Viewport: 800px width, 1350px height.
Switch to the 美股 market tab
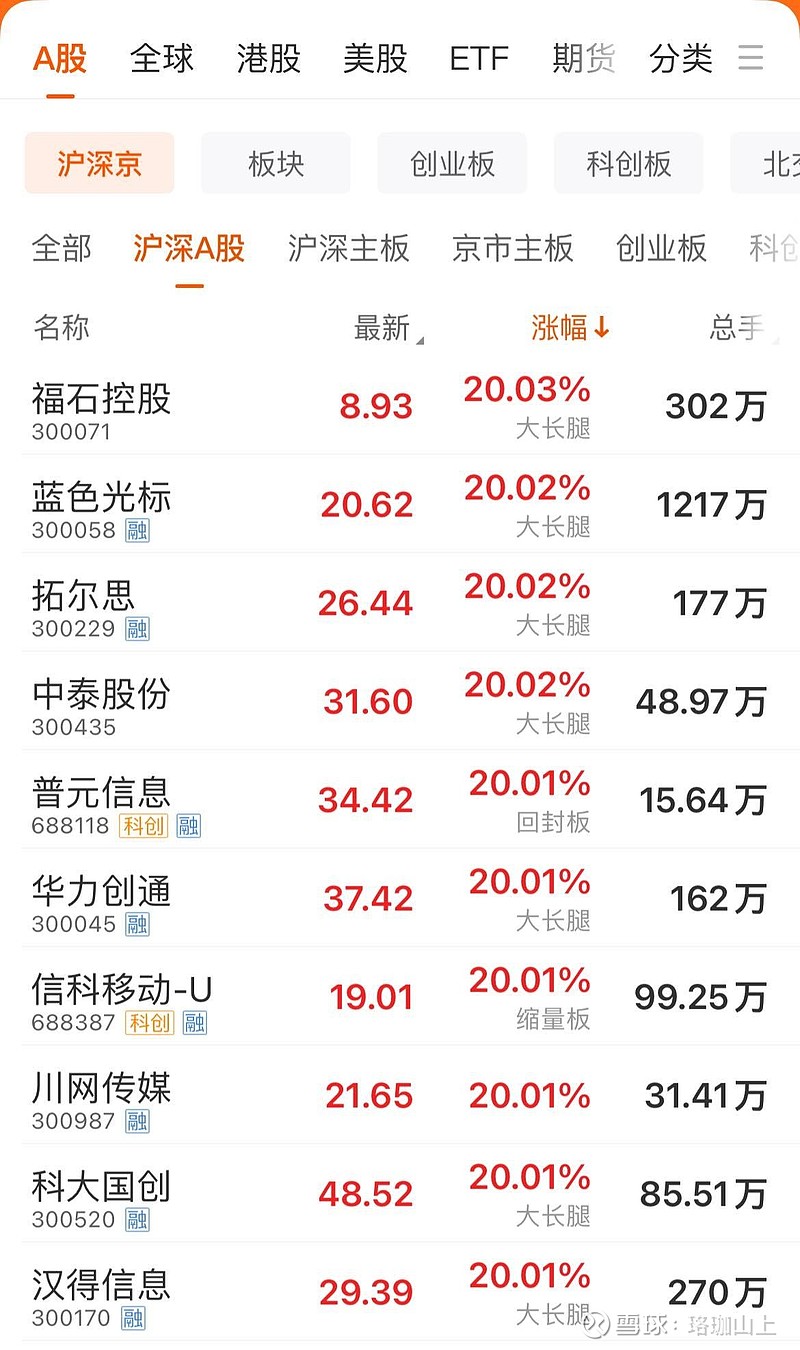(375, 58)
